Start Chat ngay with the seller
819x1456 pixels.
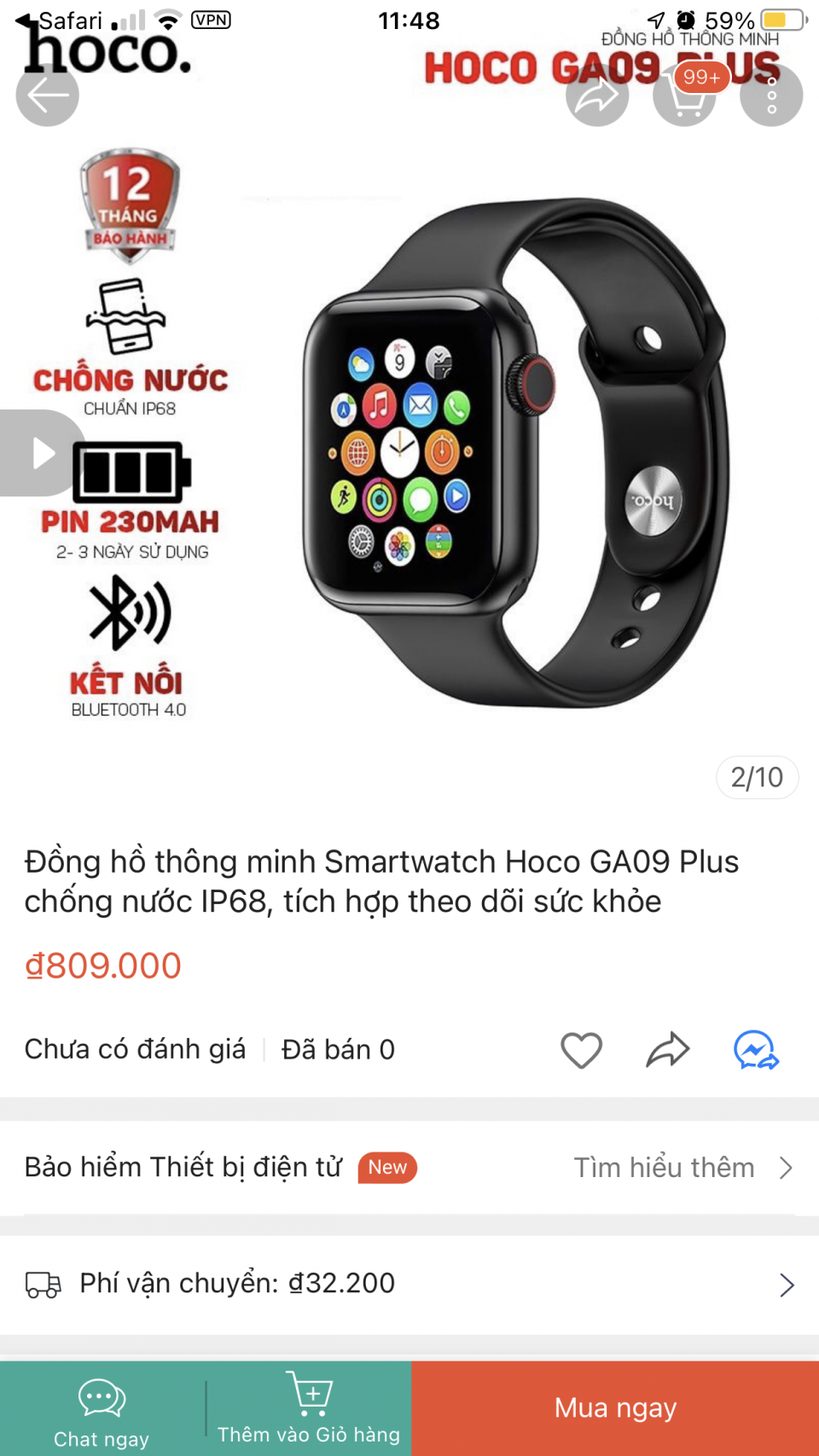102,1408
